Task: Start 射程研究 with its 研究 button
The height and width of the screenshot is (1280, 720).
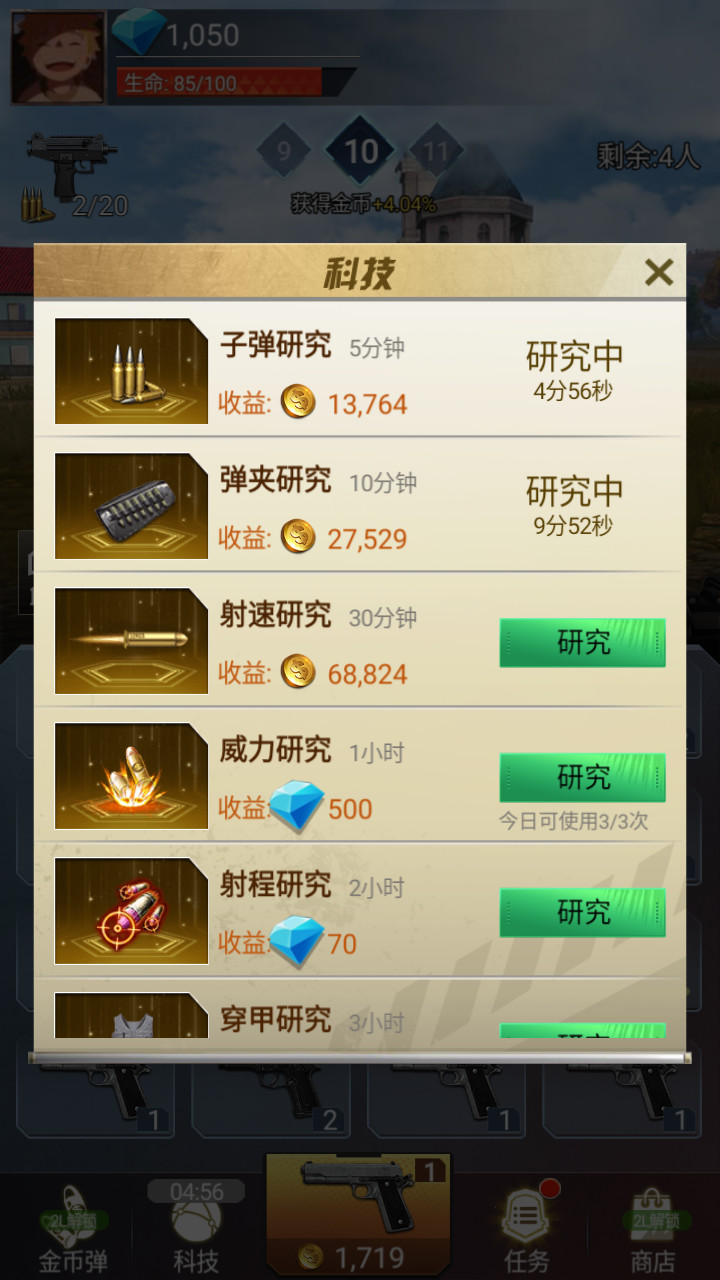Action: coord(582,912)
